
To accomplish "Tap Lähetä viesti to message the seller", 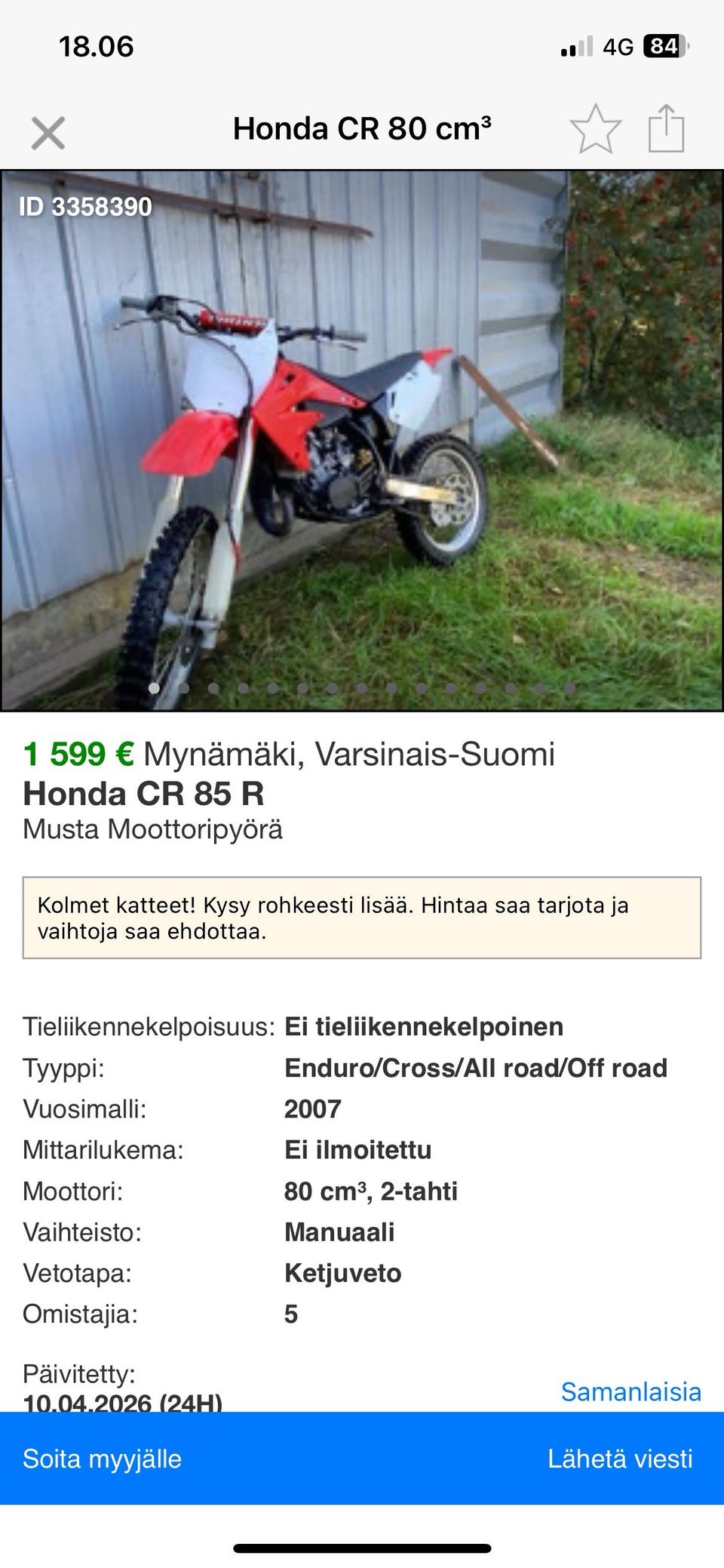I will [x=620, y=1459].
